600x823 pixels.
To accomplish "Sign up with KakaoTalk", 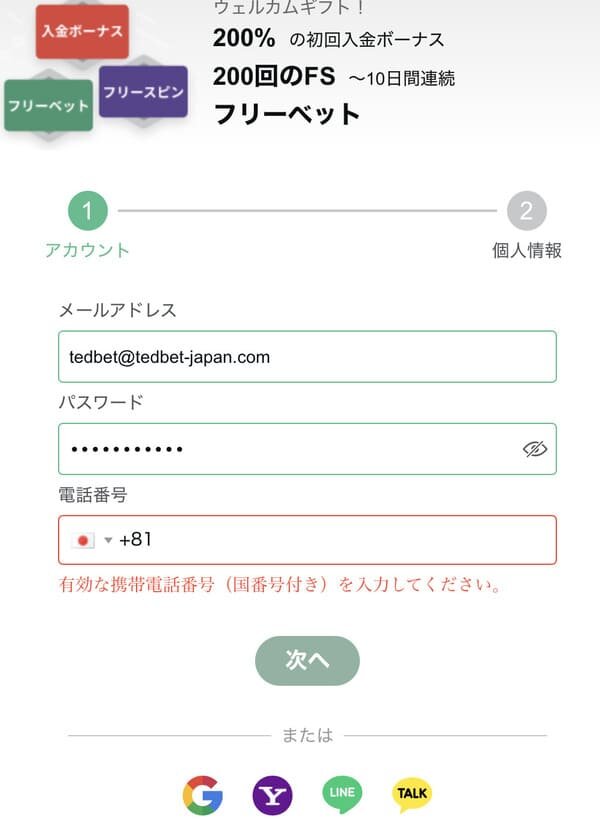I will click(x=412, y=795).
